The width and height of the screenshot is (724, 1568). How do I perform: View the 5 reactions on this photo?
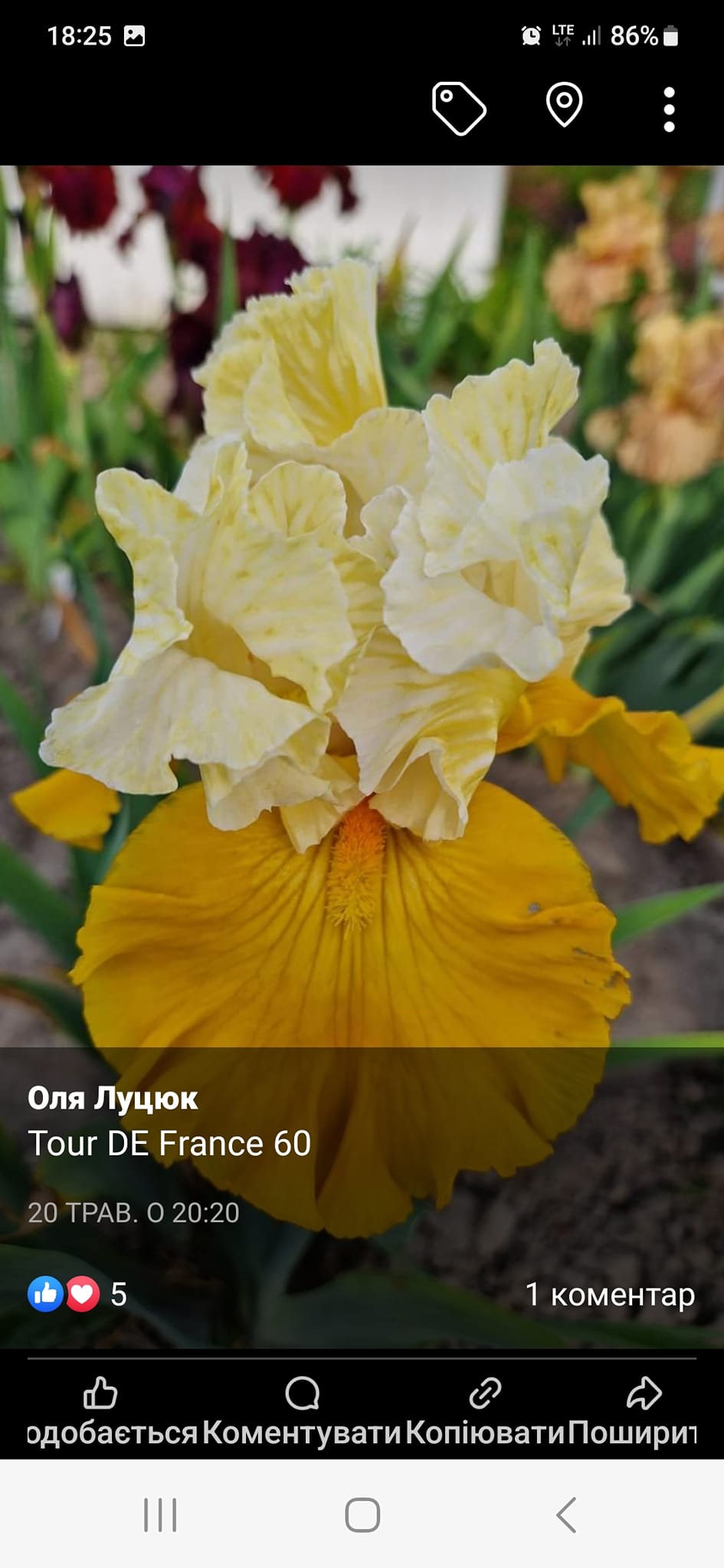coord(77,1294)
